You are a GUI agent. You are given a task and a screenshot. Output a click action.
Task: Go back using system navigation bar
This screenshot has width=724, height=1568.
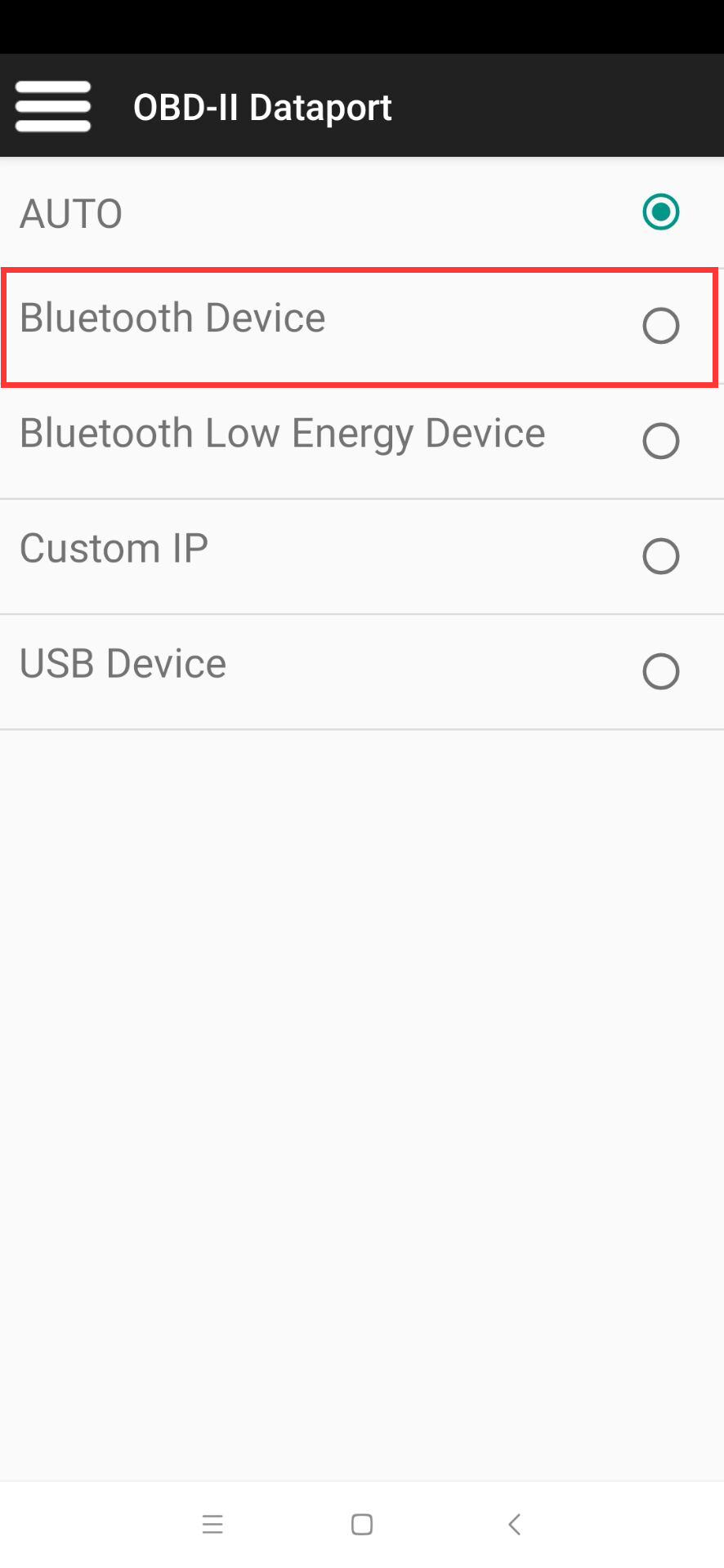pos(514,1524)
